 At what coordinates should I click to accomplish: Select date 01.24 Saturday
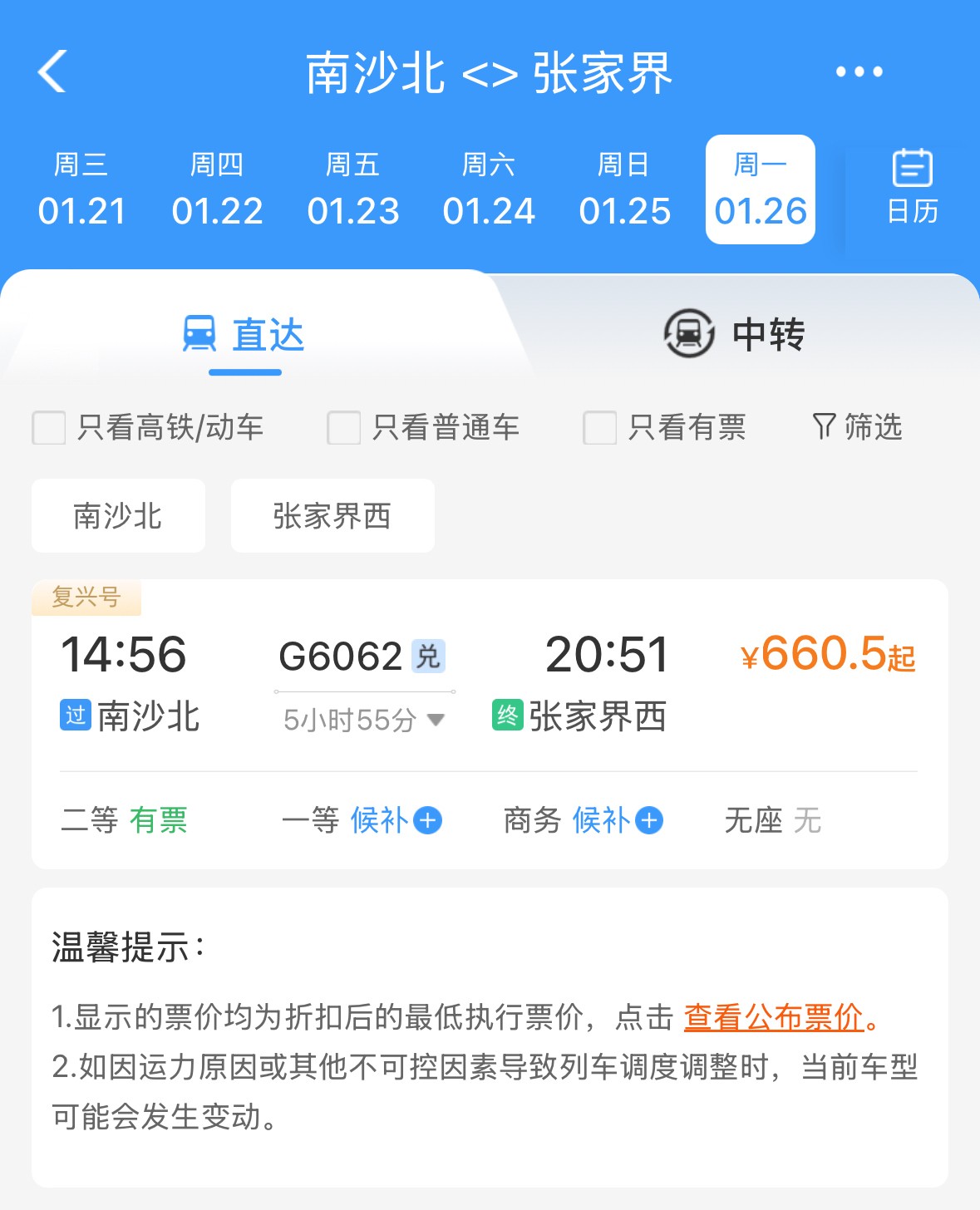click(x=489, y=189)
